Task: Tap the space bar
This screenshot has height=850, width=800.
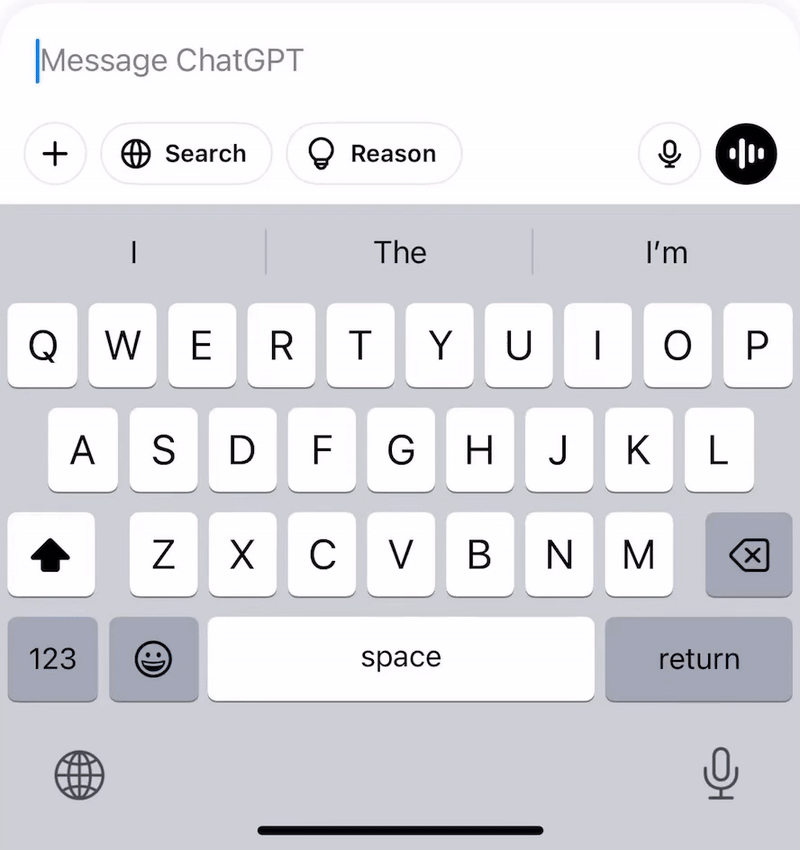Action: [400, 659]
